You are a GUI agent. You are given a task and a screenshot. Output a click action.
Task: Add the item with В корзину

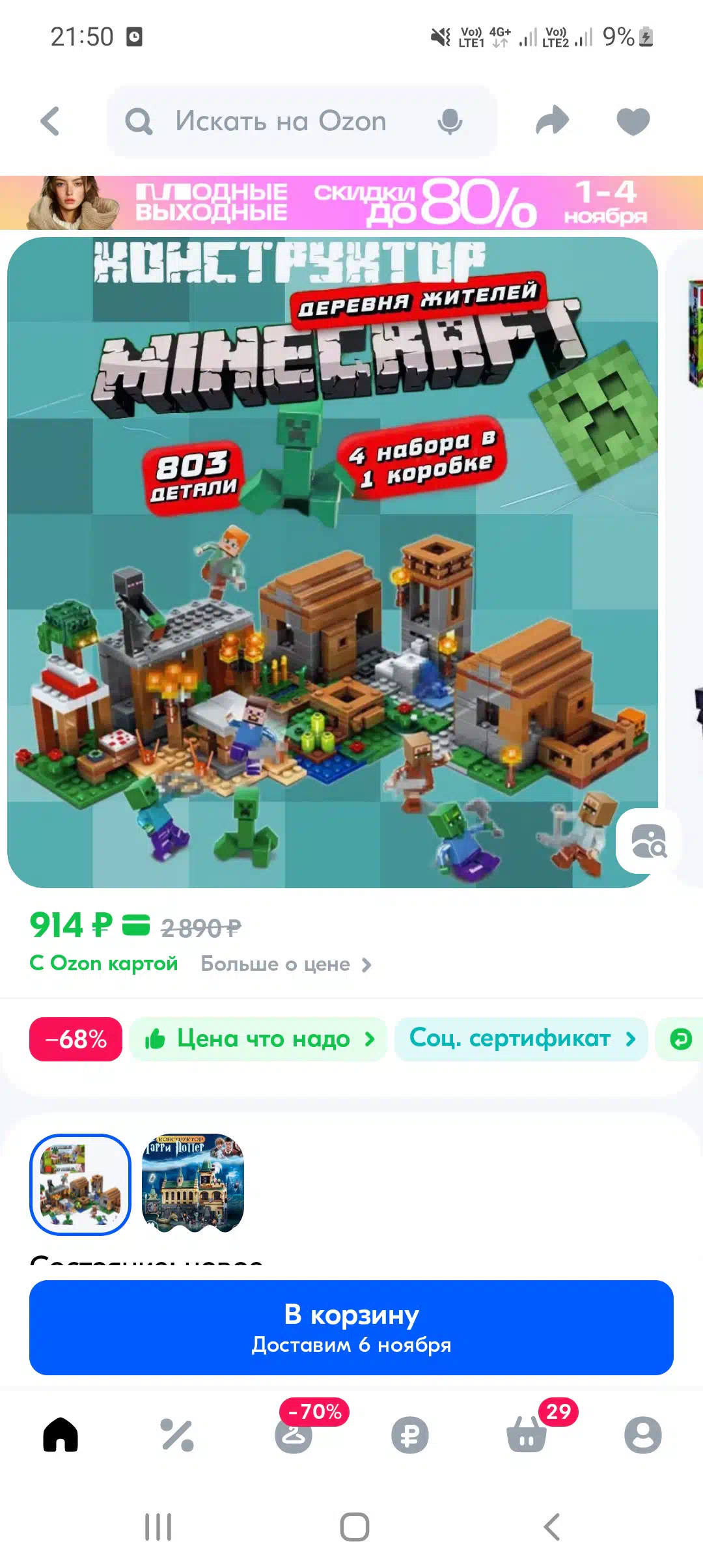[x=351, y=1328]
